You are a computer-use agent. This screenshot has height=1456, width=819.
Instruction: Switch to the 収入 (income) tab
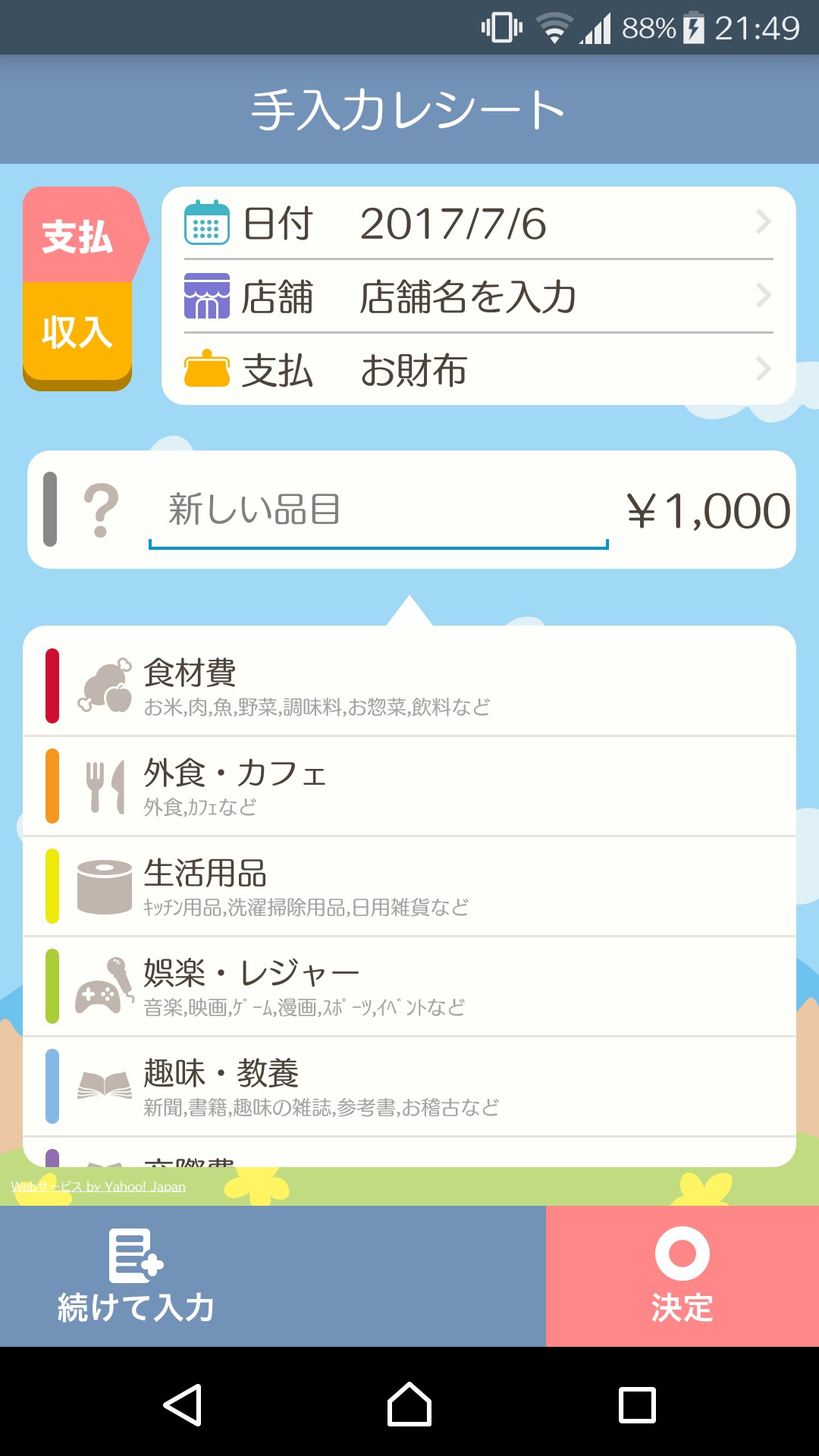[x=77, y=332]
